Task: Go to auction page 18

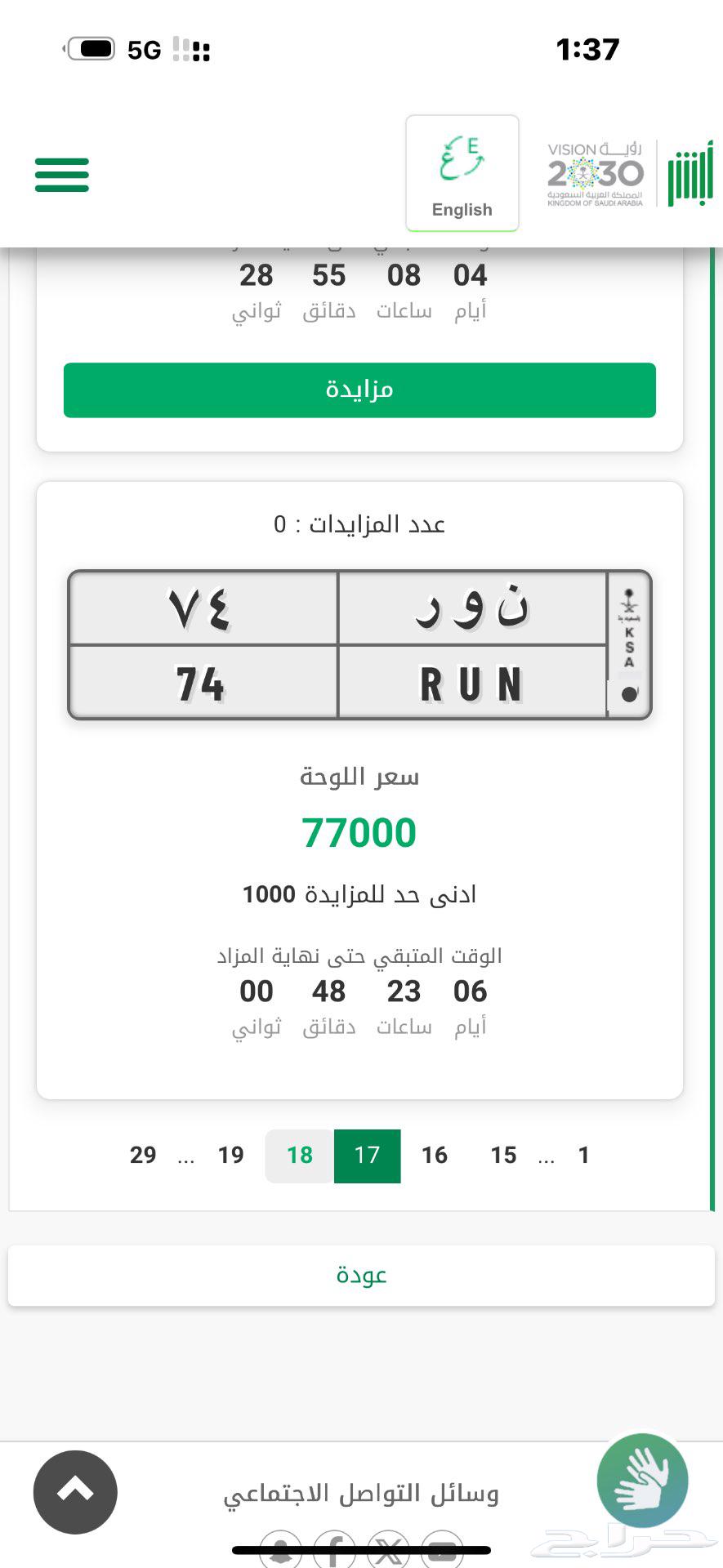Action: (x=298, y=1155)
